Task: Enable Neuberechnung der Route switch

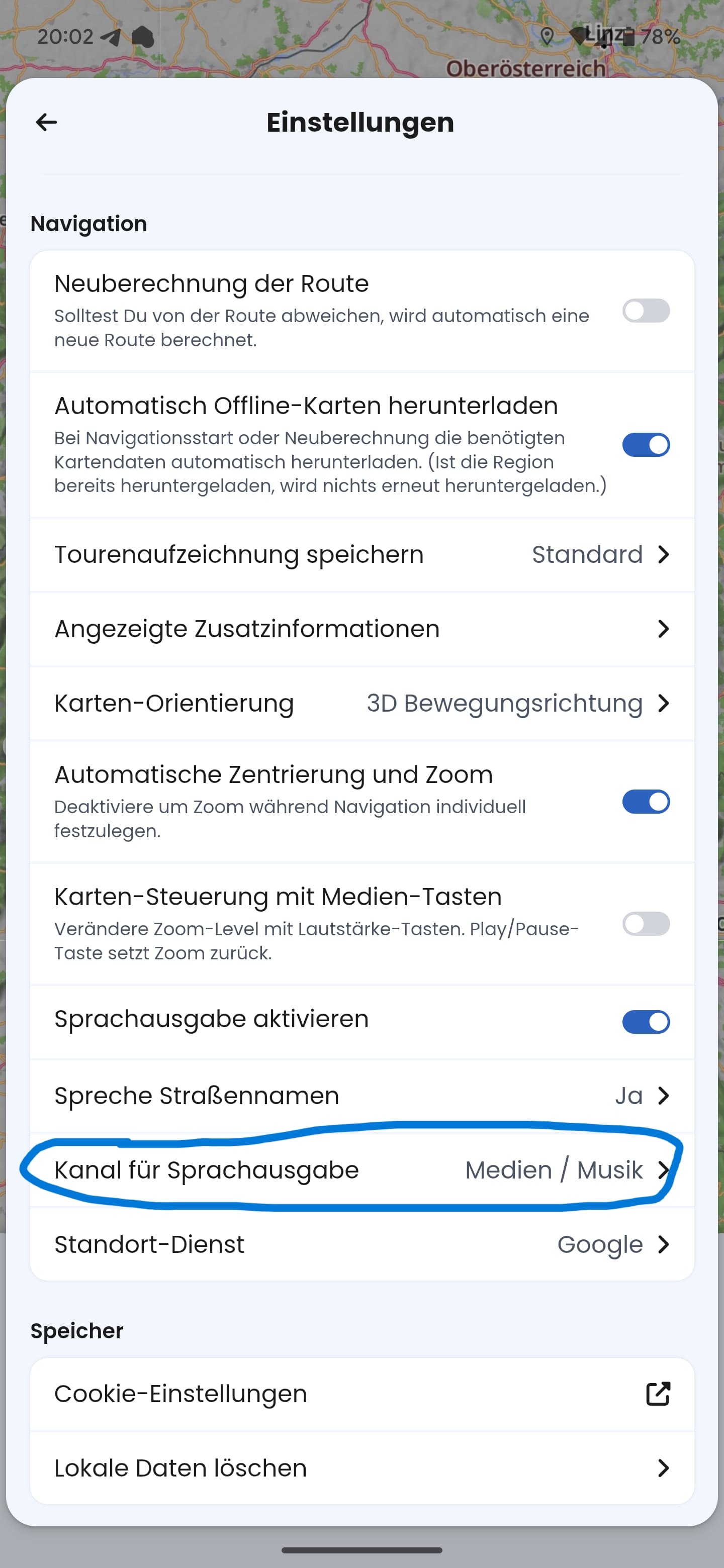Action: (x=646, y=311)
